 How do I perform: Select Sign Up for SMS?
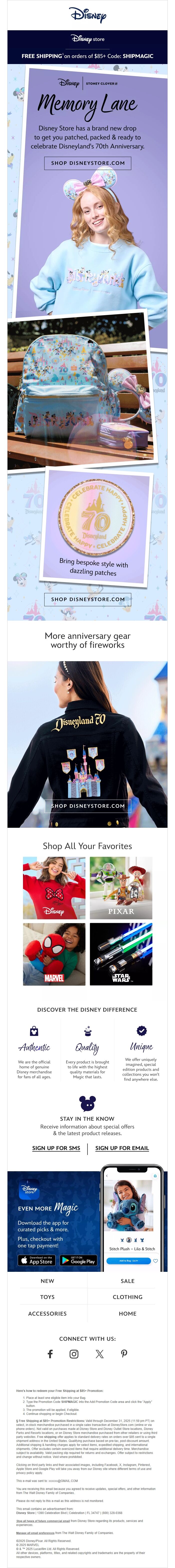[x=56, y=1148]
